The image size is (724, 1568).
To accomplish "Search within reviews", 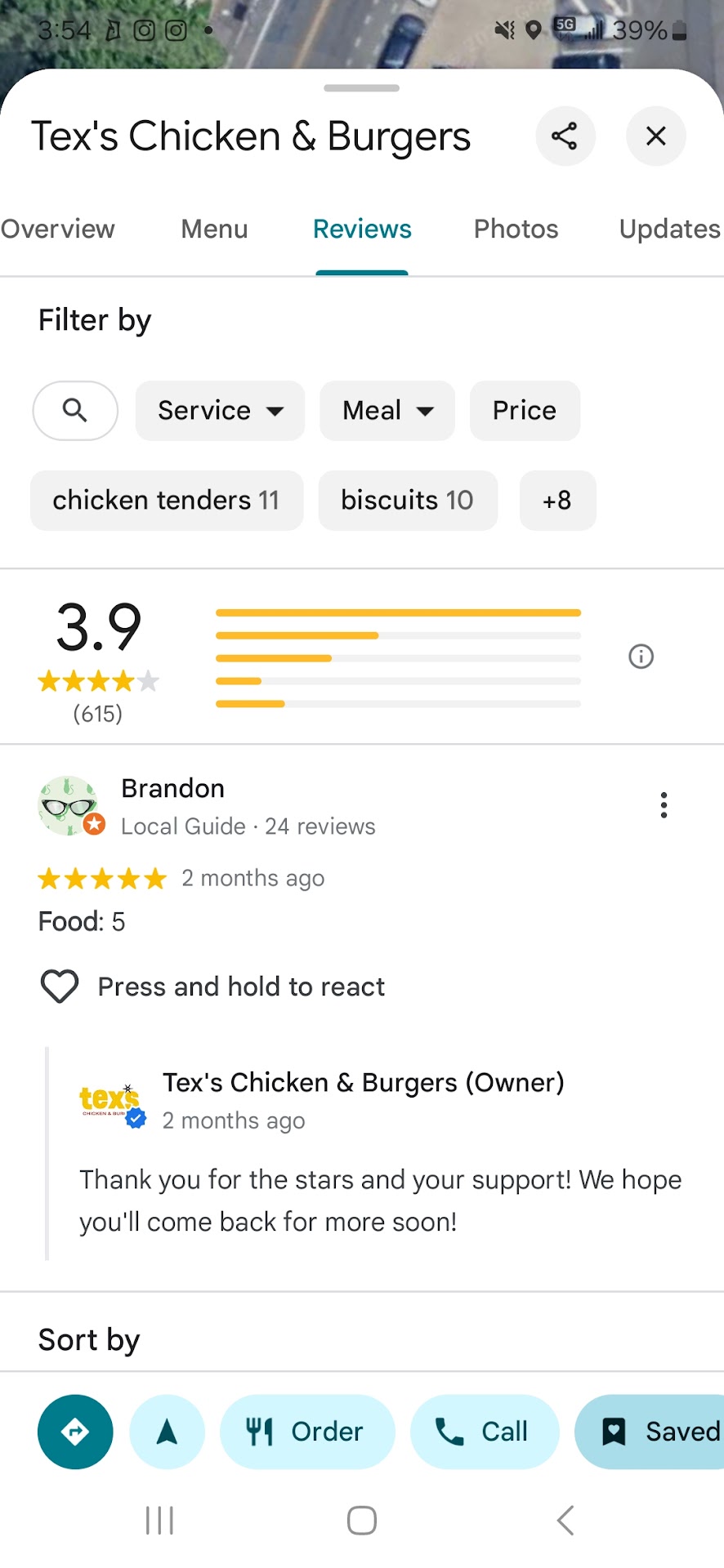I will coord(75,410).
